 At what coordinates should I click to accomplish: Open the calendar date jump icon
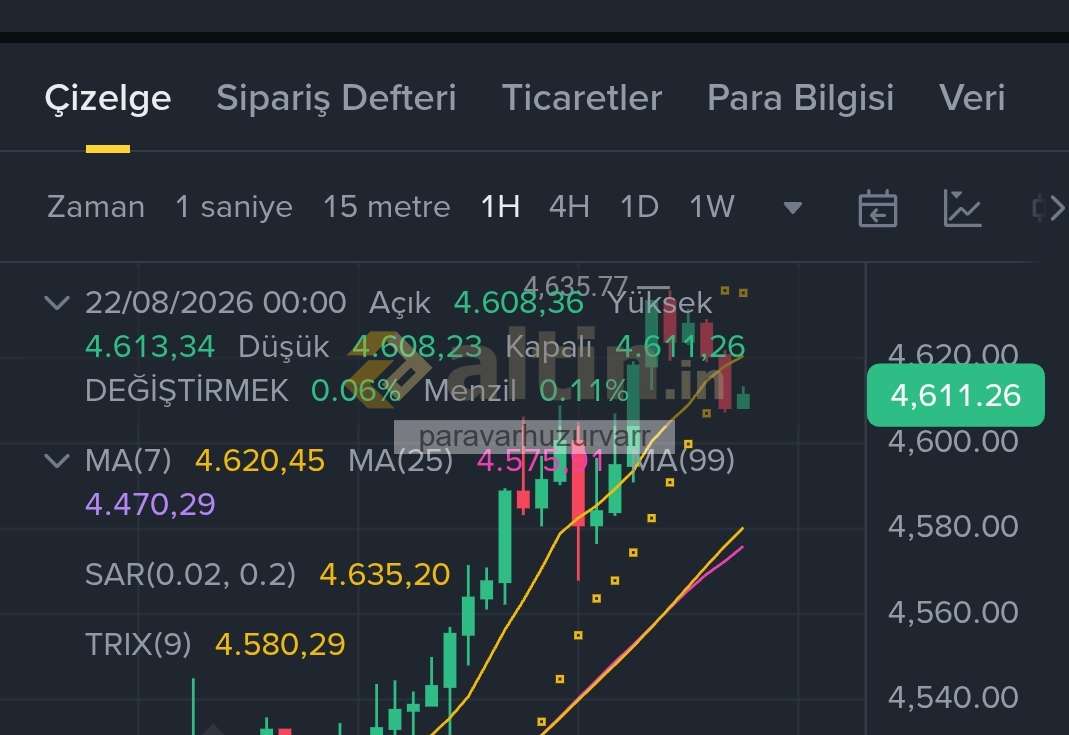click(877, 208)
